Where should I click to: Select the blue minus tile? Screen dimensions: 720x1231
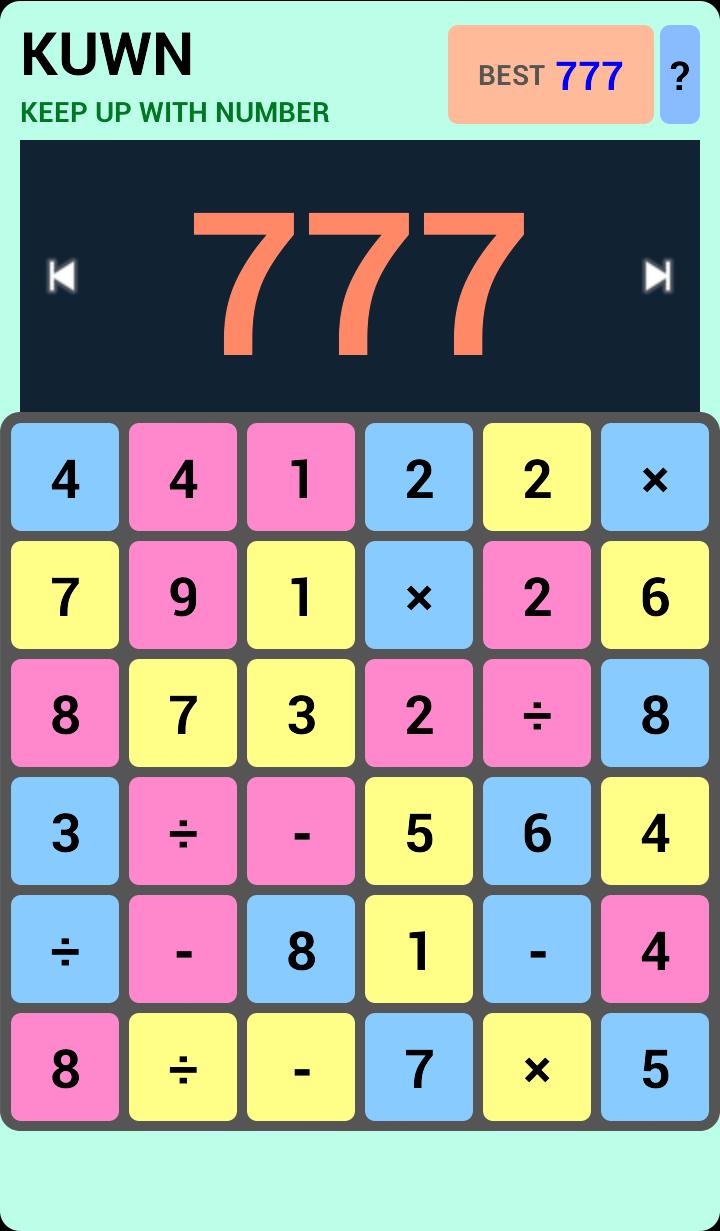point(537,949)
